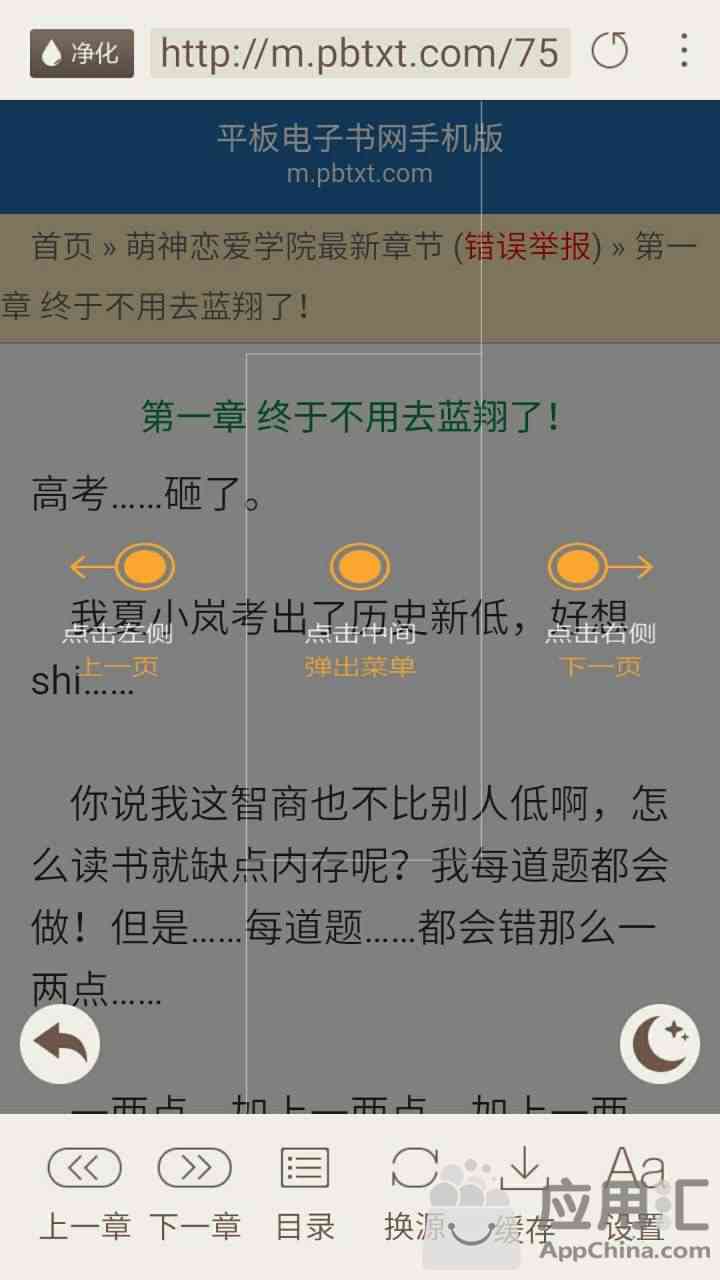The width and height of the screenshot is (720, 1280).
Task: Reload the page with refresh icon
Action: [x=610, y=51]
